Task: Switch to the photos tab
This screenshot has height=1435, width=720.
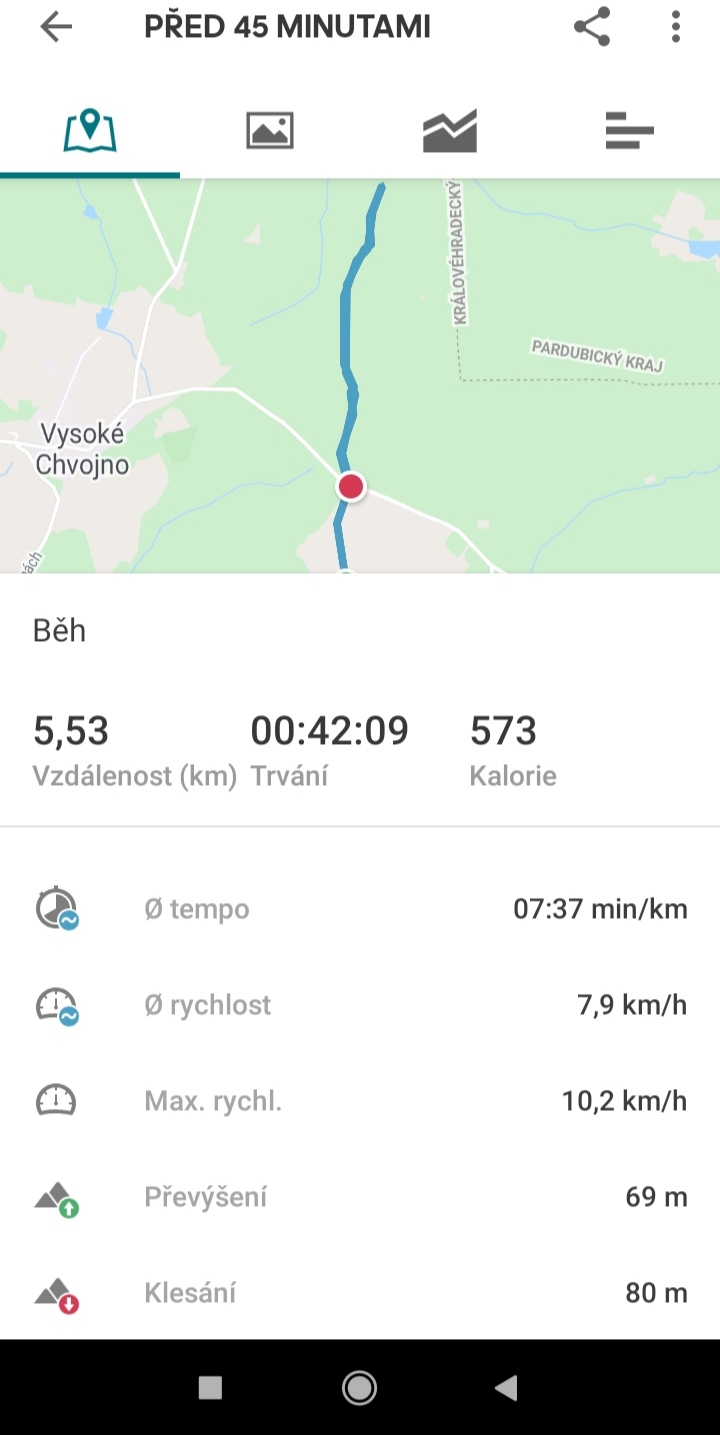Action: 270,131
